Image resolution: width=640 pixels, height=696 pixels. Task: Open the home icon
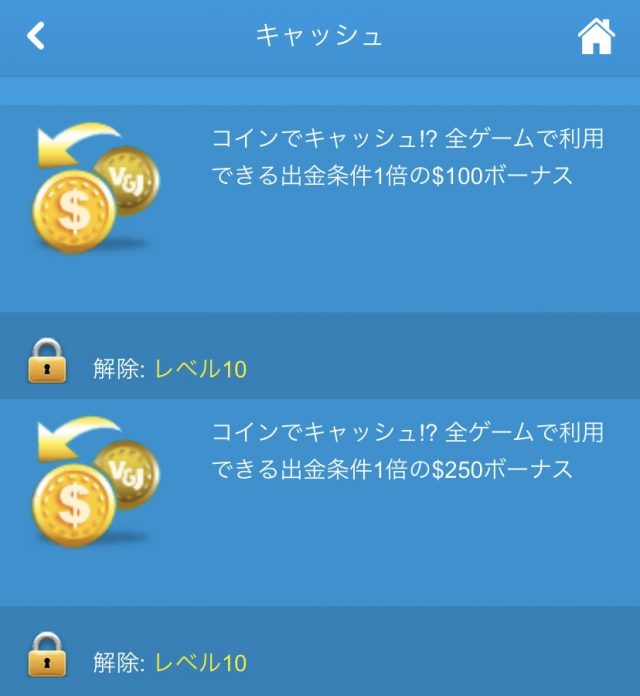595,37
